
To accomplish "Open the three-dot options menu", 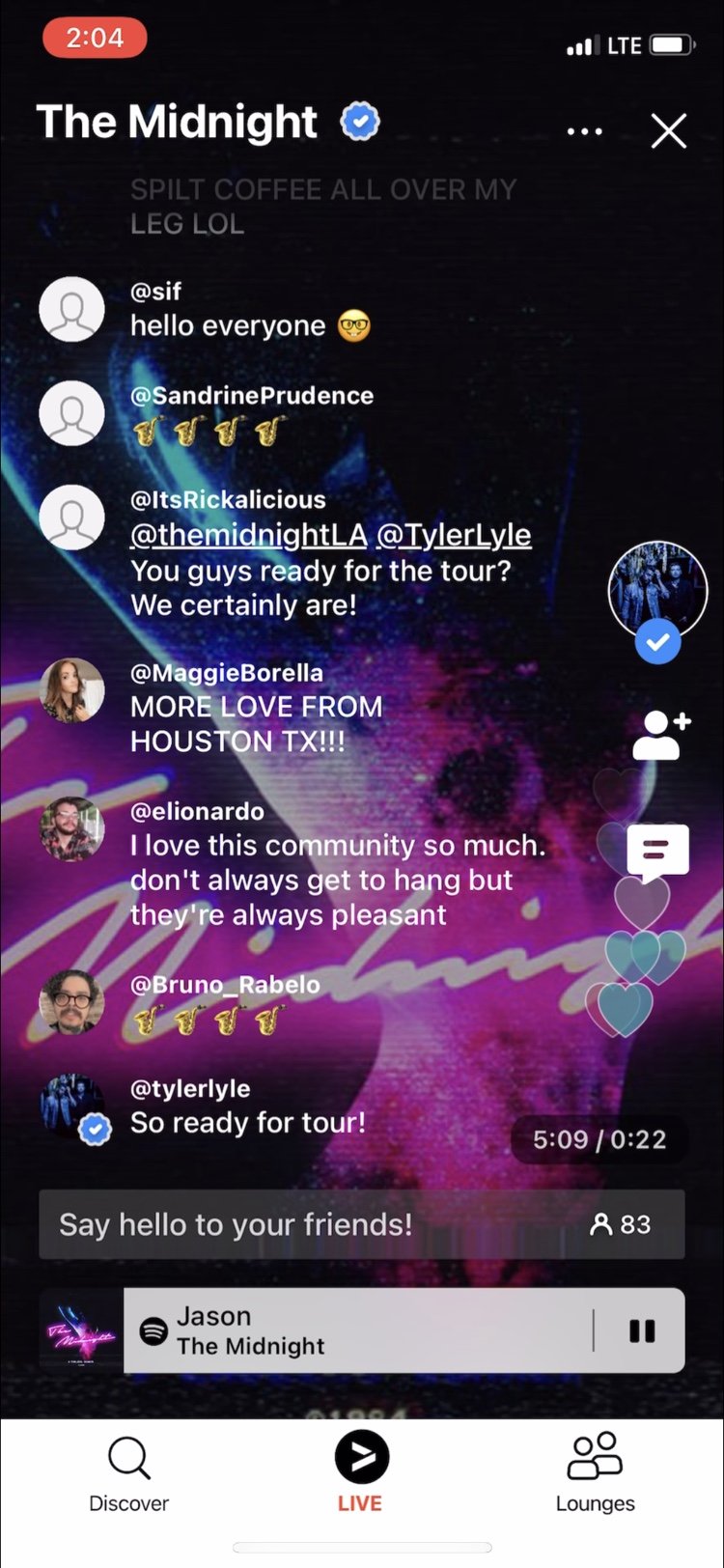I will pyautogui.click(x=585, y=130).
